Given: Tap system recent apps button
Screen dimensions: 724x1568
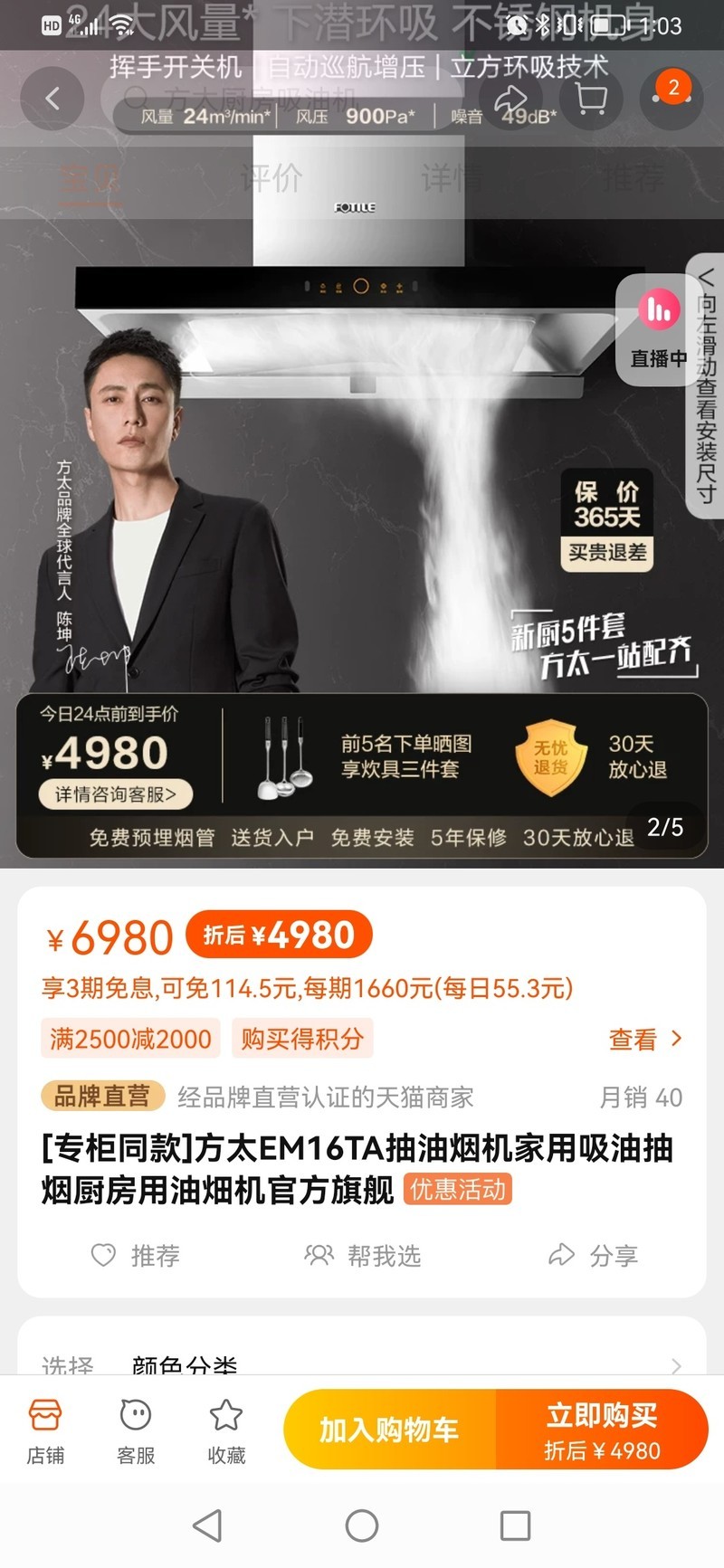Looking at the screenshot, I should (515, 1526).
